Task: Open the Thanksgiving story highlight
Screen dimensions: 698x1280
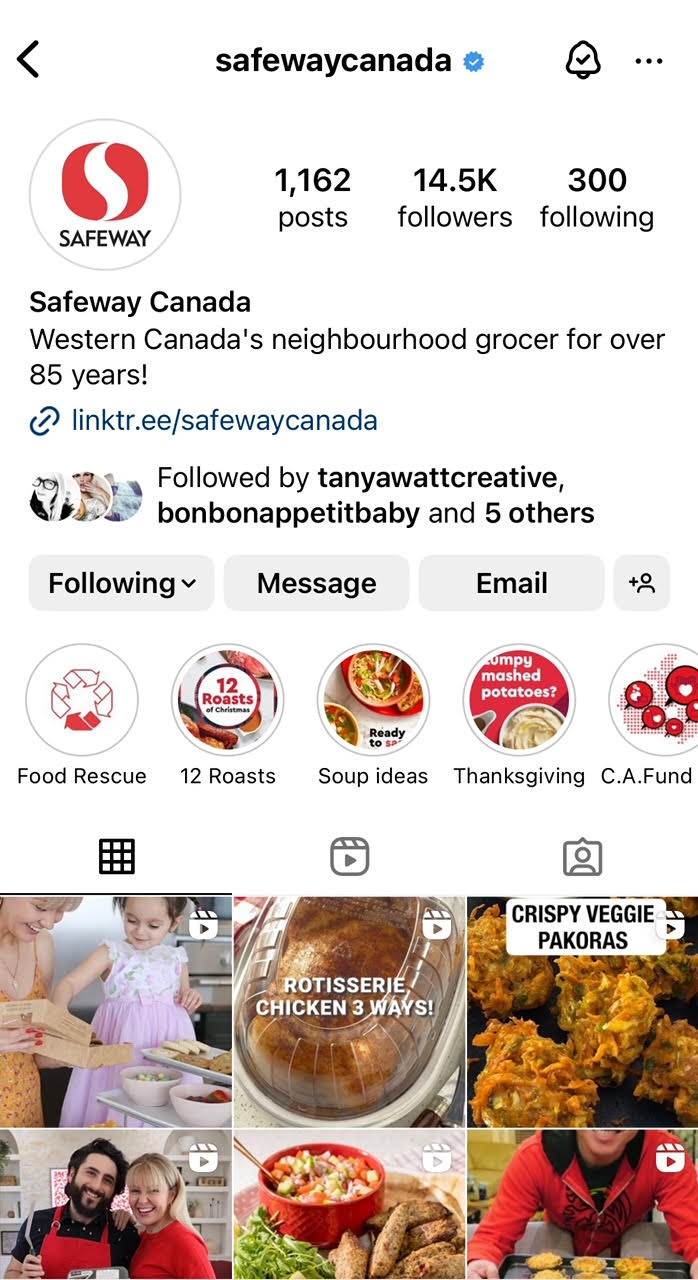Action: 519,699
